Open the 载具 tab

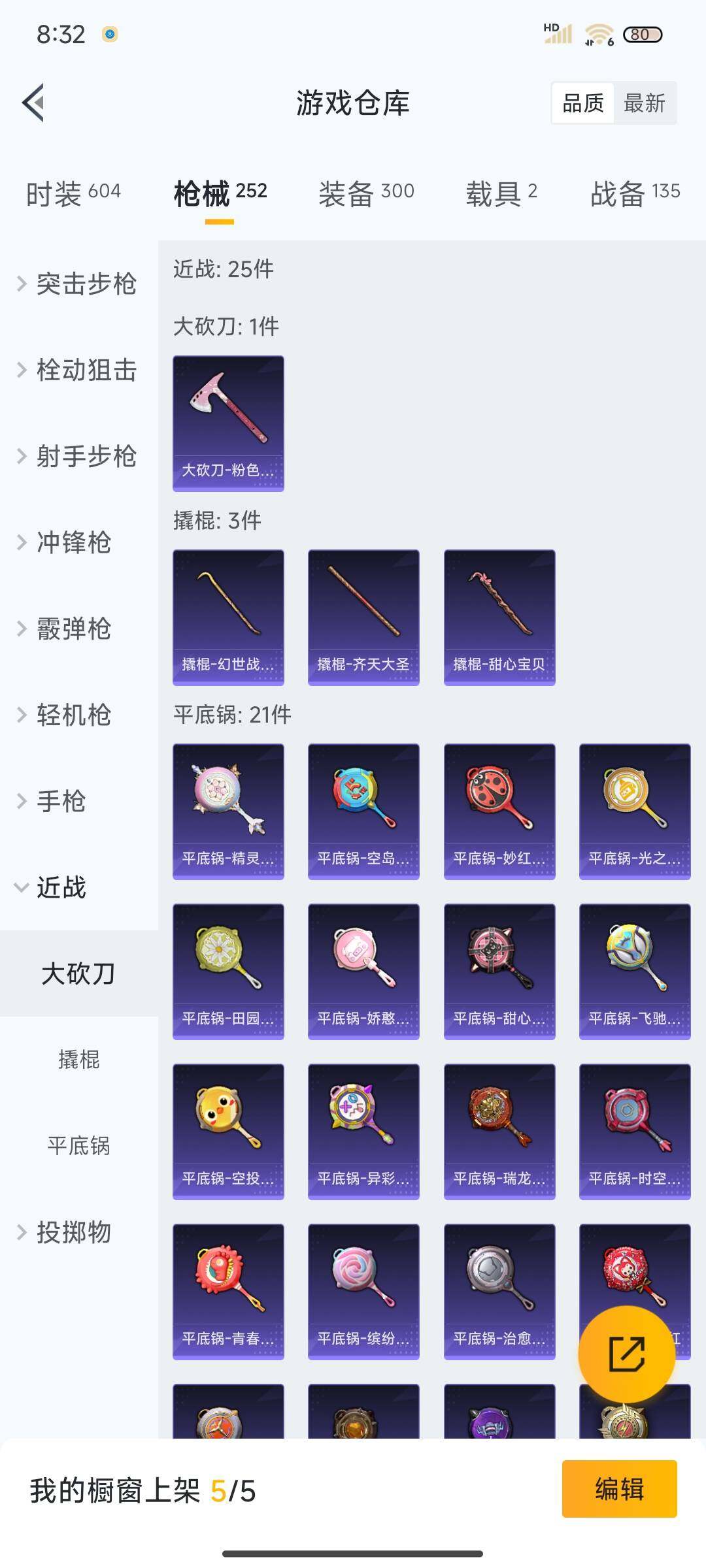501,193
